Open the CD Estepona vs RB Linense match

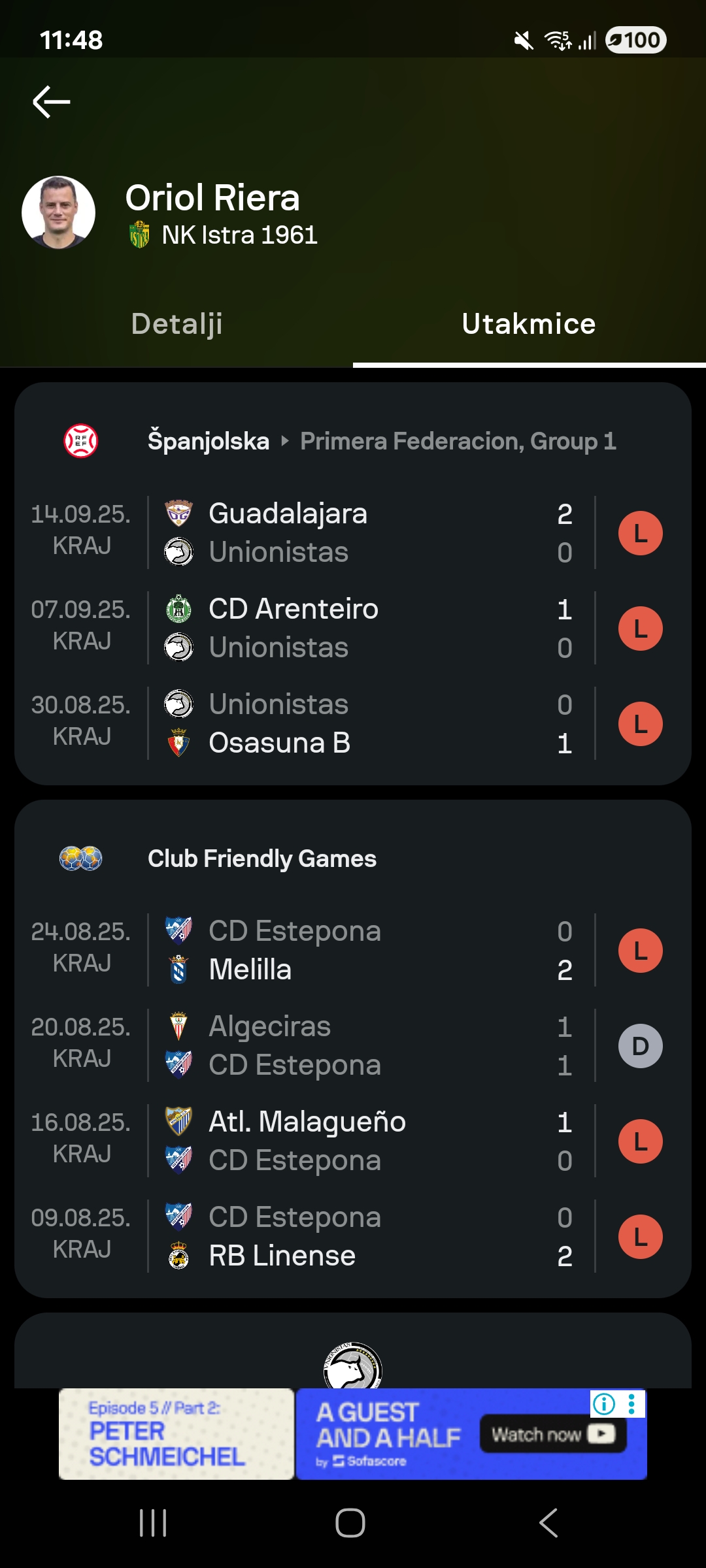click(353, 1236)
